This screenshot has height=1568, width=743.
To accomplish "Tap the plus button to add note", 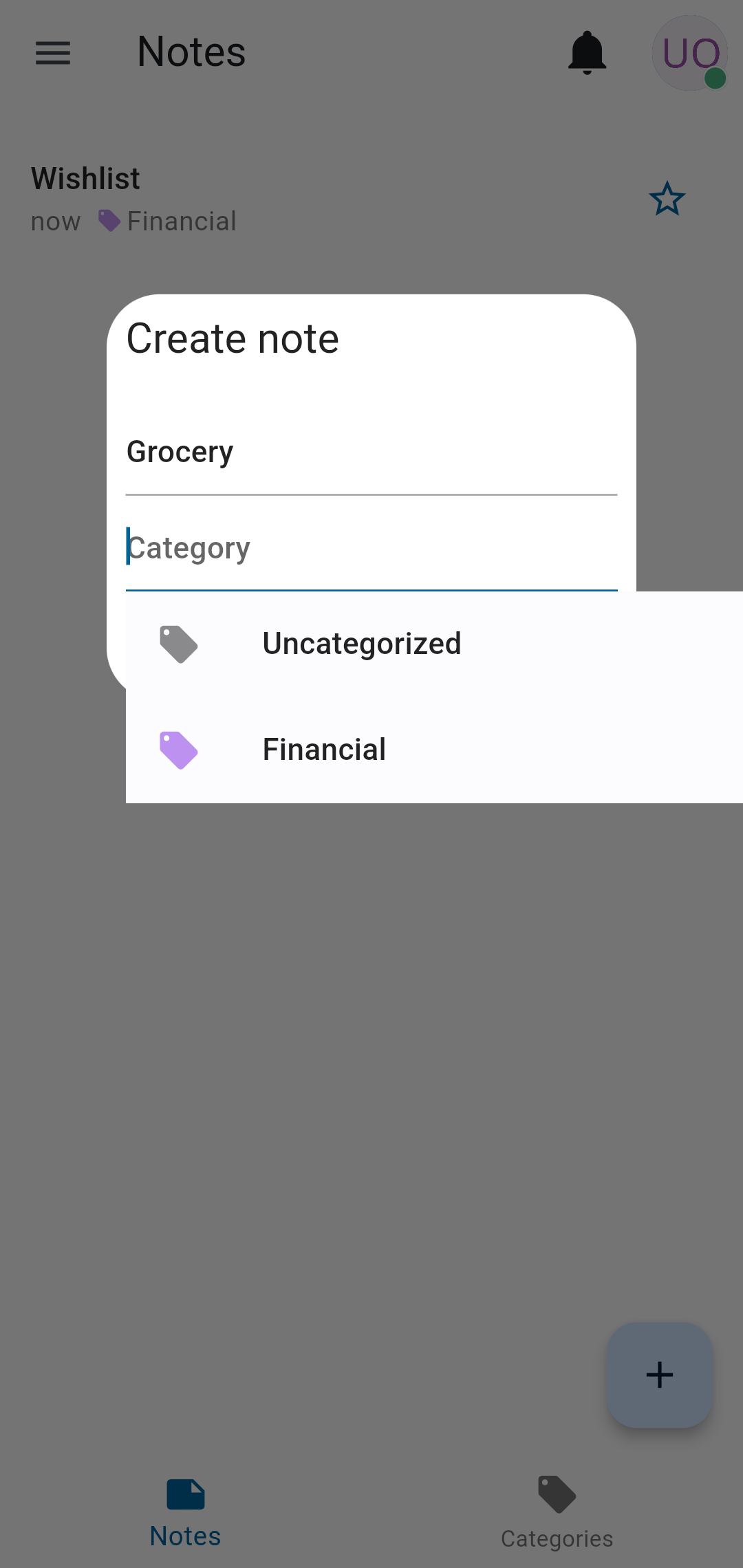I will click(x=659, y=1375).
